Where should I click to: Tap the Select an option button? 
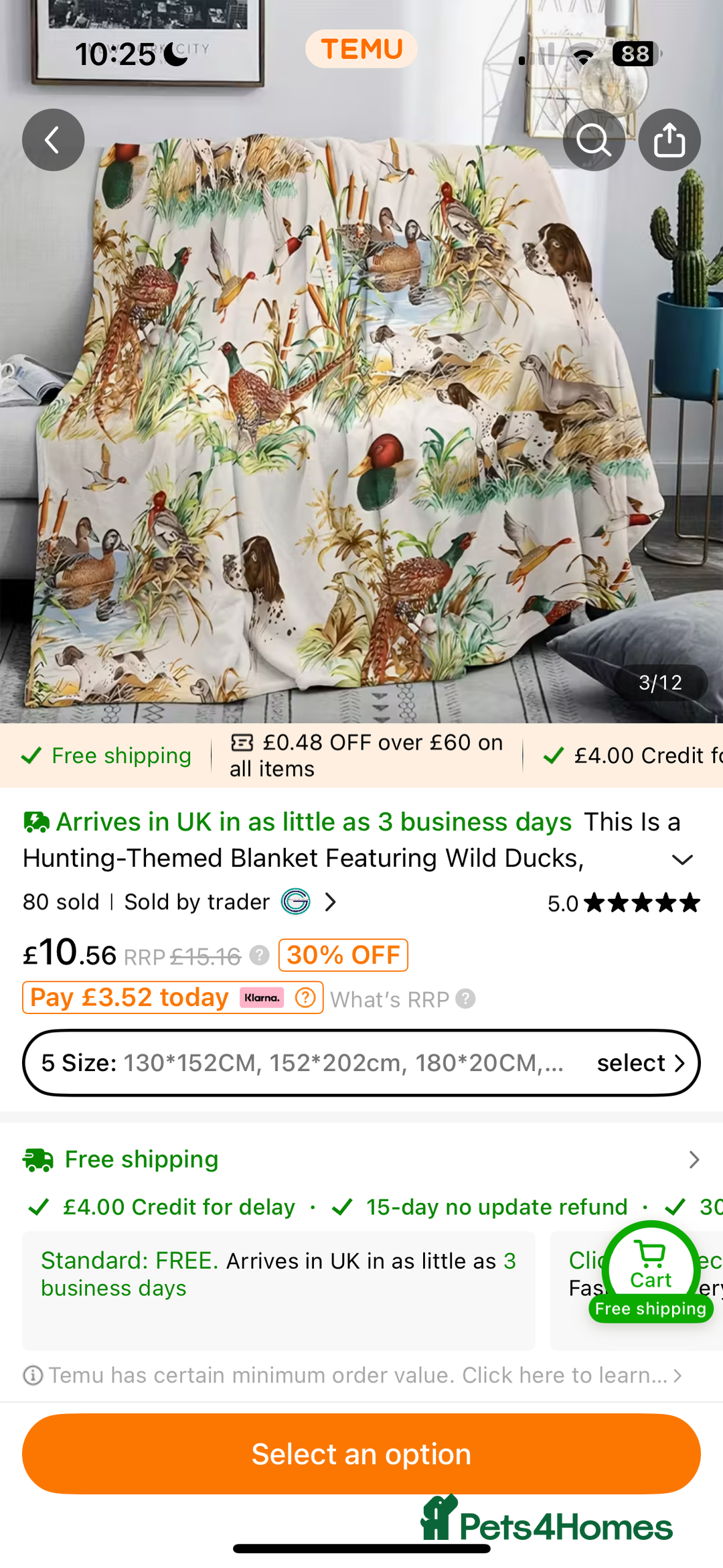pos(361,1454)
